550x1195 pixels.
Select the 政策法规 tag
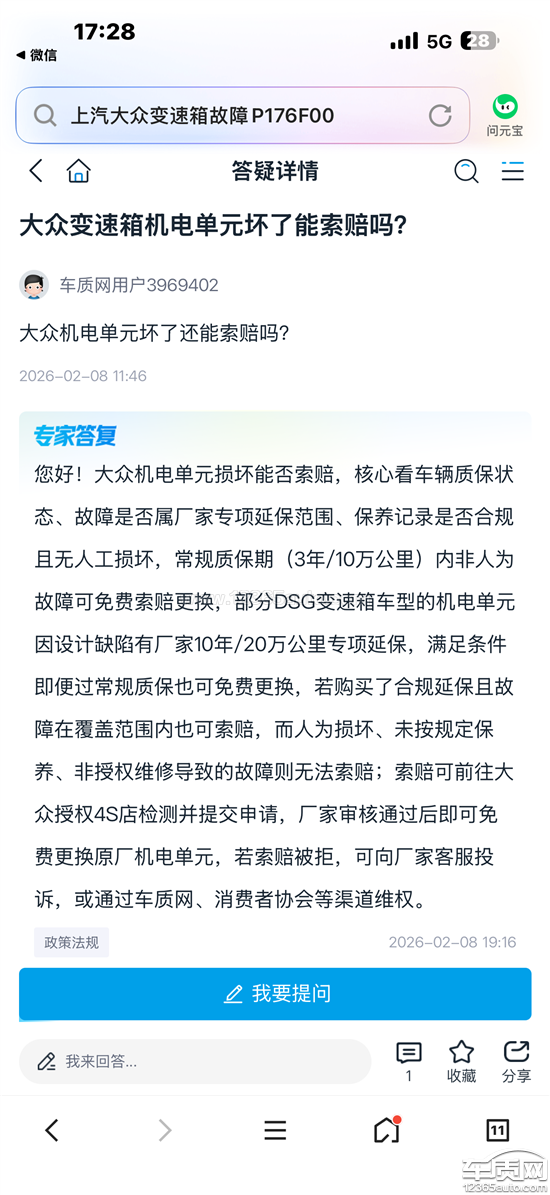[x=72, y=942]
